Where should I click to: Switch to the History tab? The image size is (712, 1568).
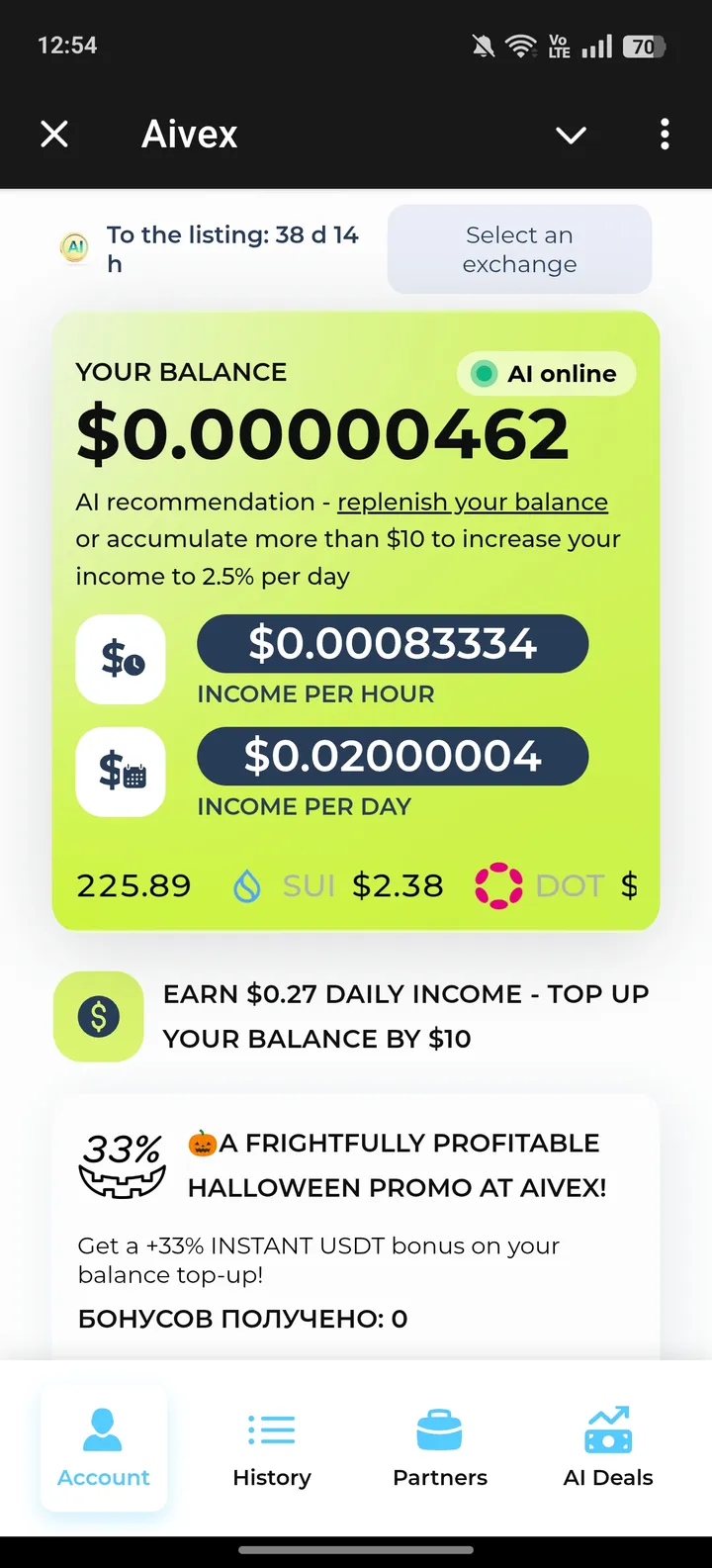pyautogui.click(x=272, y=1449)
